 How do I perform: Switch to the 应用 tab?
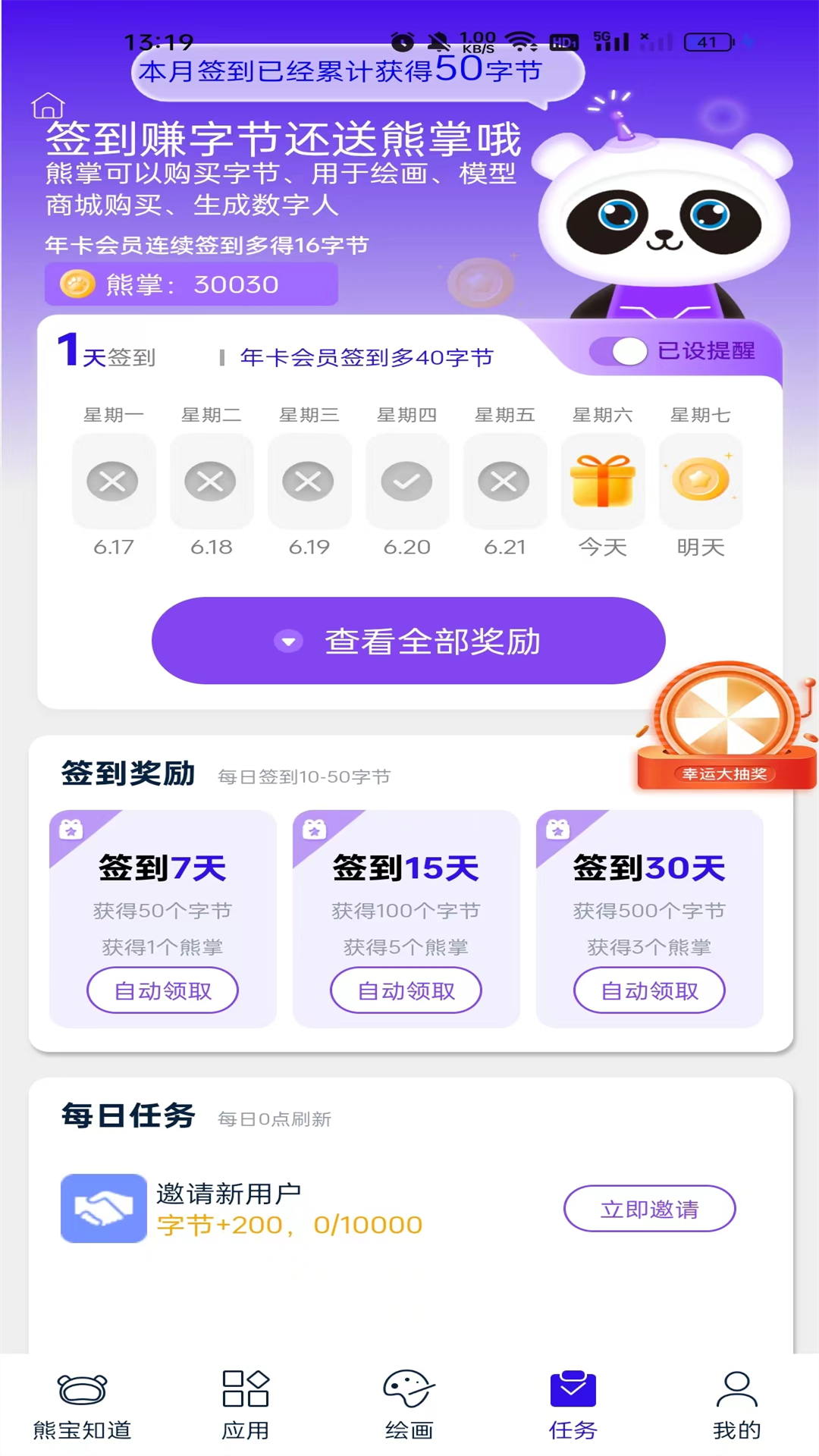pyautogui.click(x=246, y=1404)
